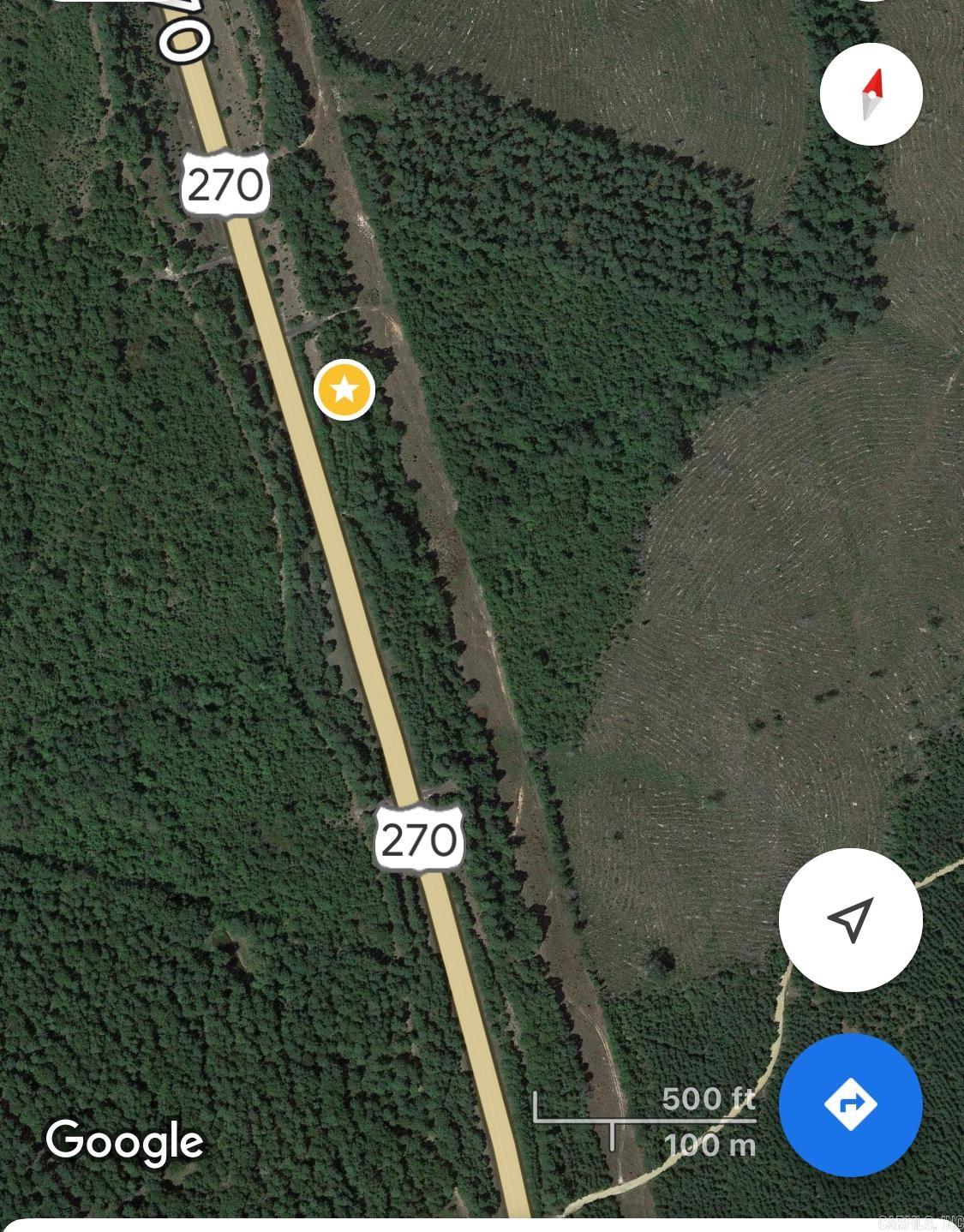
Task: Center the map on my location
Action: click(850, 920)
